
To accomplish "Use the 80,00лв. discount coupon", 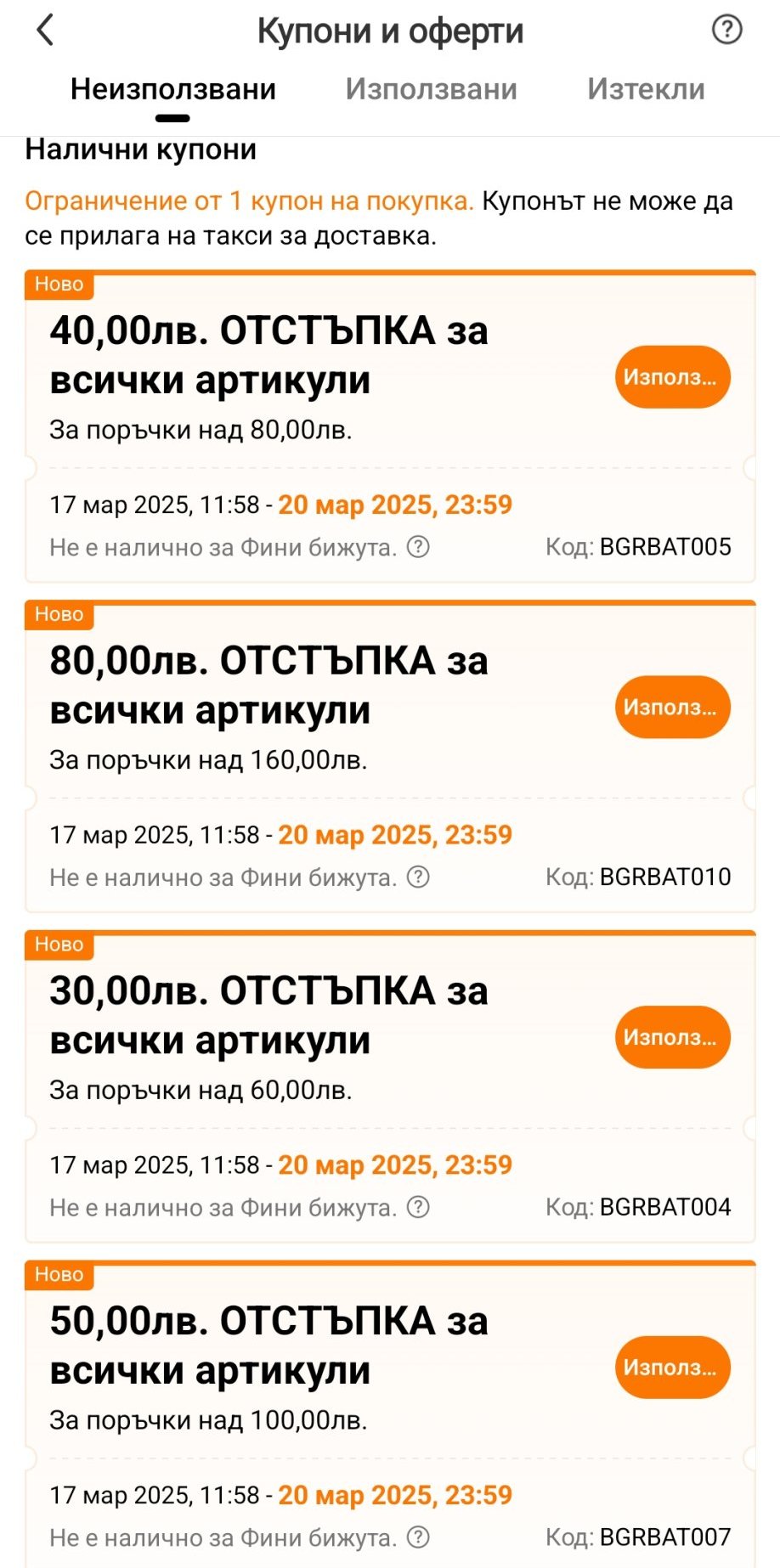I will [x=672, y=707].
